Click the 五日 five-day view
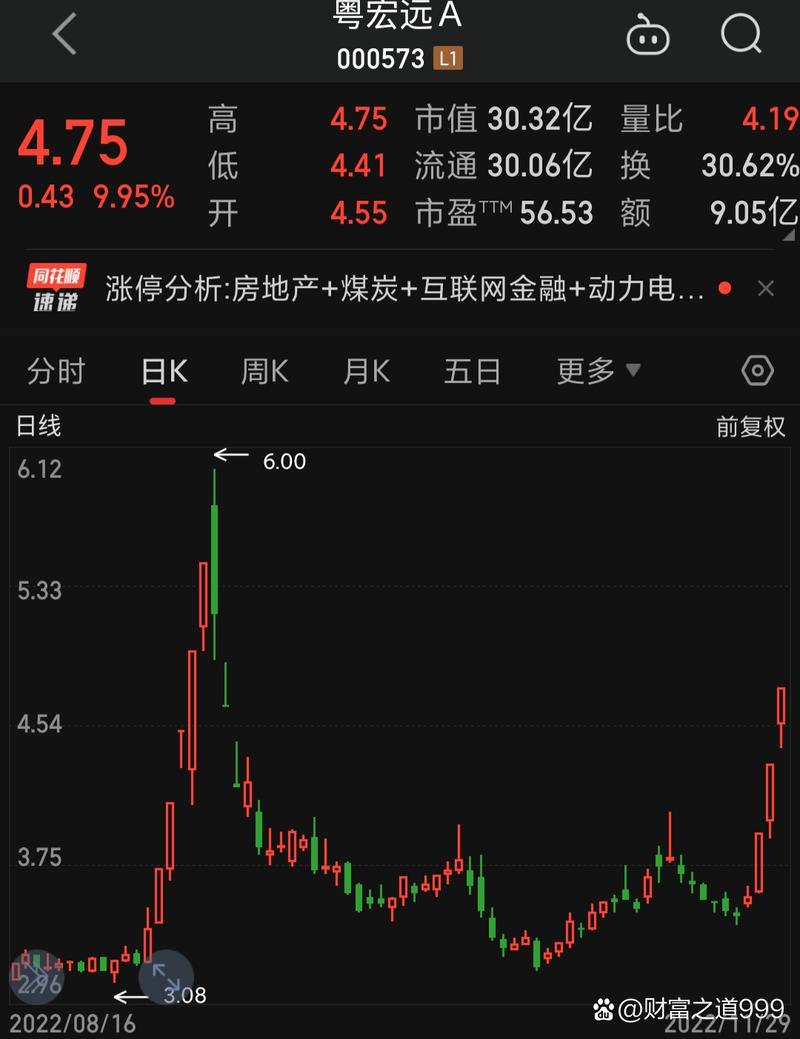This screenshot has height=1039, width=800. 469,370
